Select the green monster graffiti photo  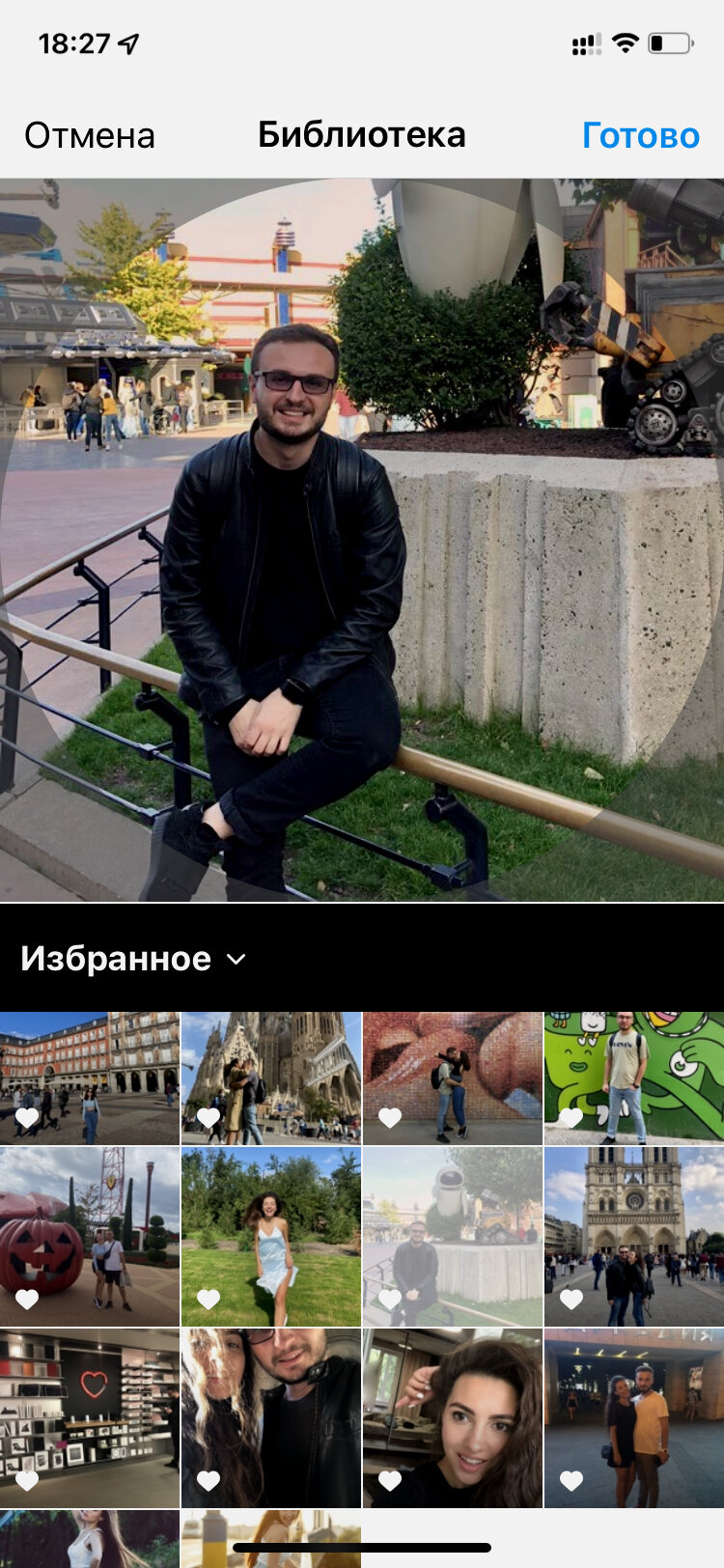tap(634, 1078)
